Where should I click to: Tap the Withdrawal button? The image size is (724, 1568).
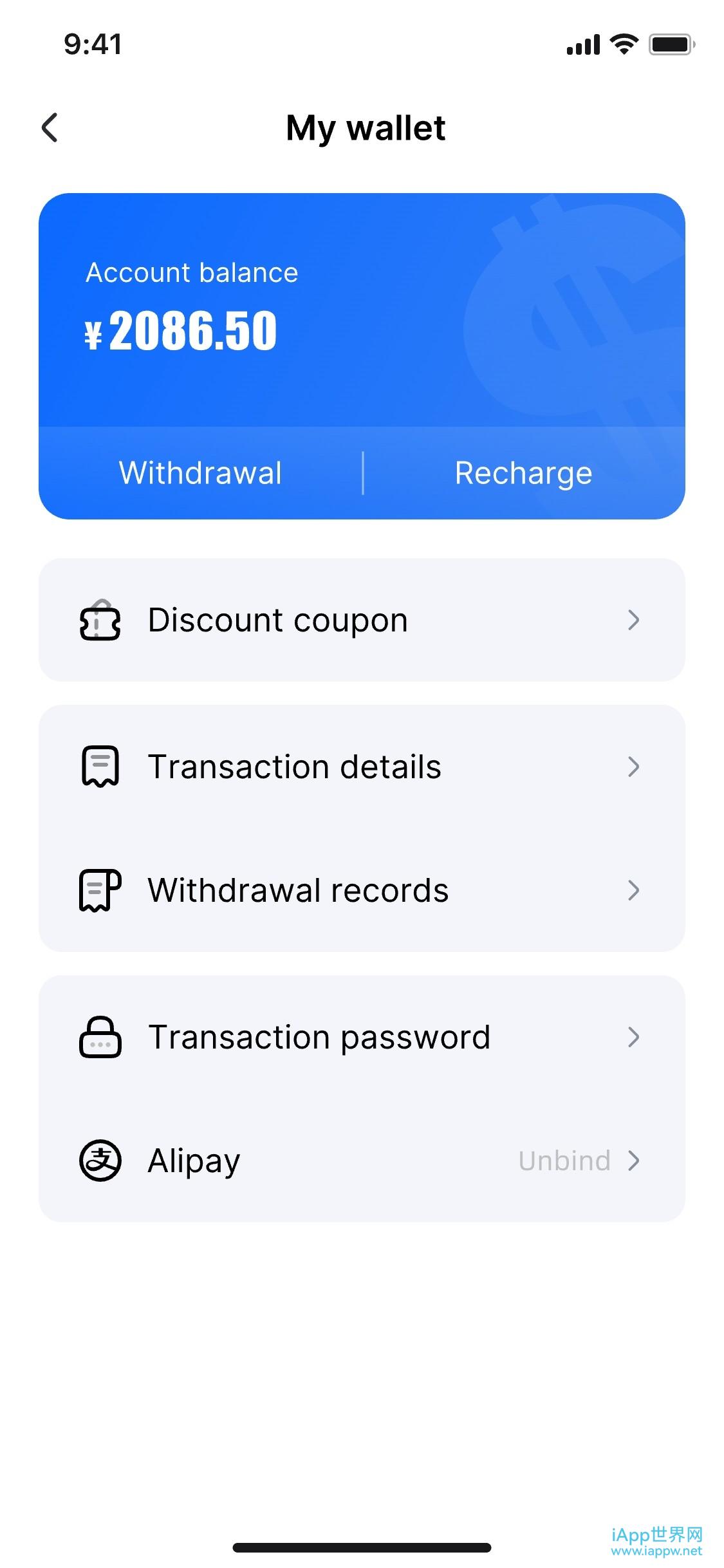[x=200, y=473]
